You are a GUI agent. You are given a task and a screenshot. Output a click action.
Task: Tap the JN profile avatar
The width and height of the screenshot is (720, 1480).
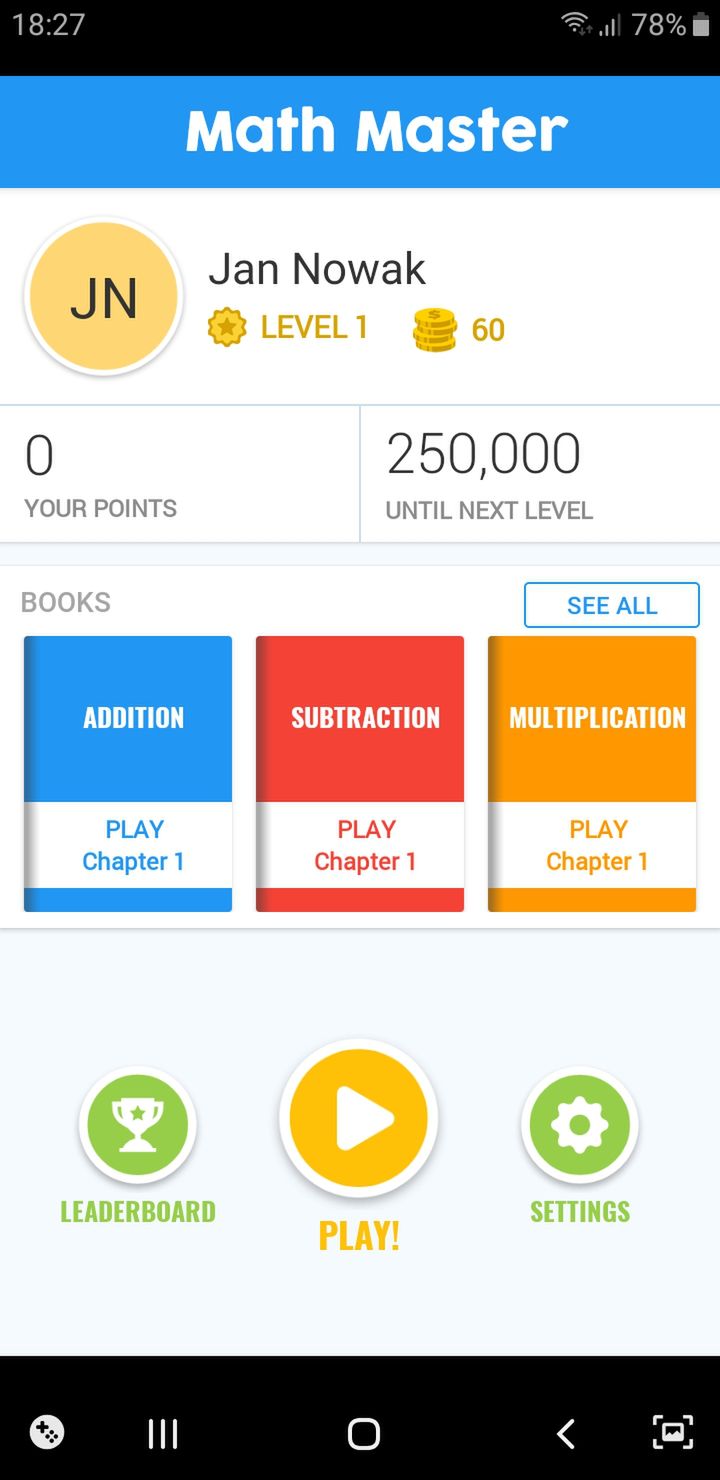click(x=104, y=297)
